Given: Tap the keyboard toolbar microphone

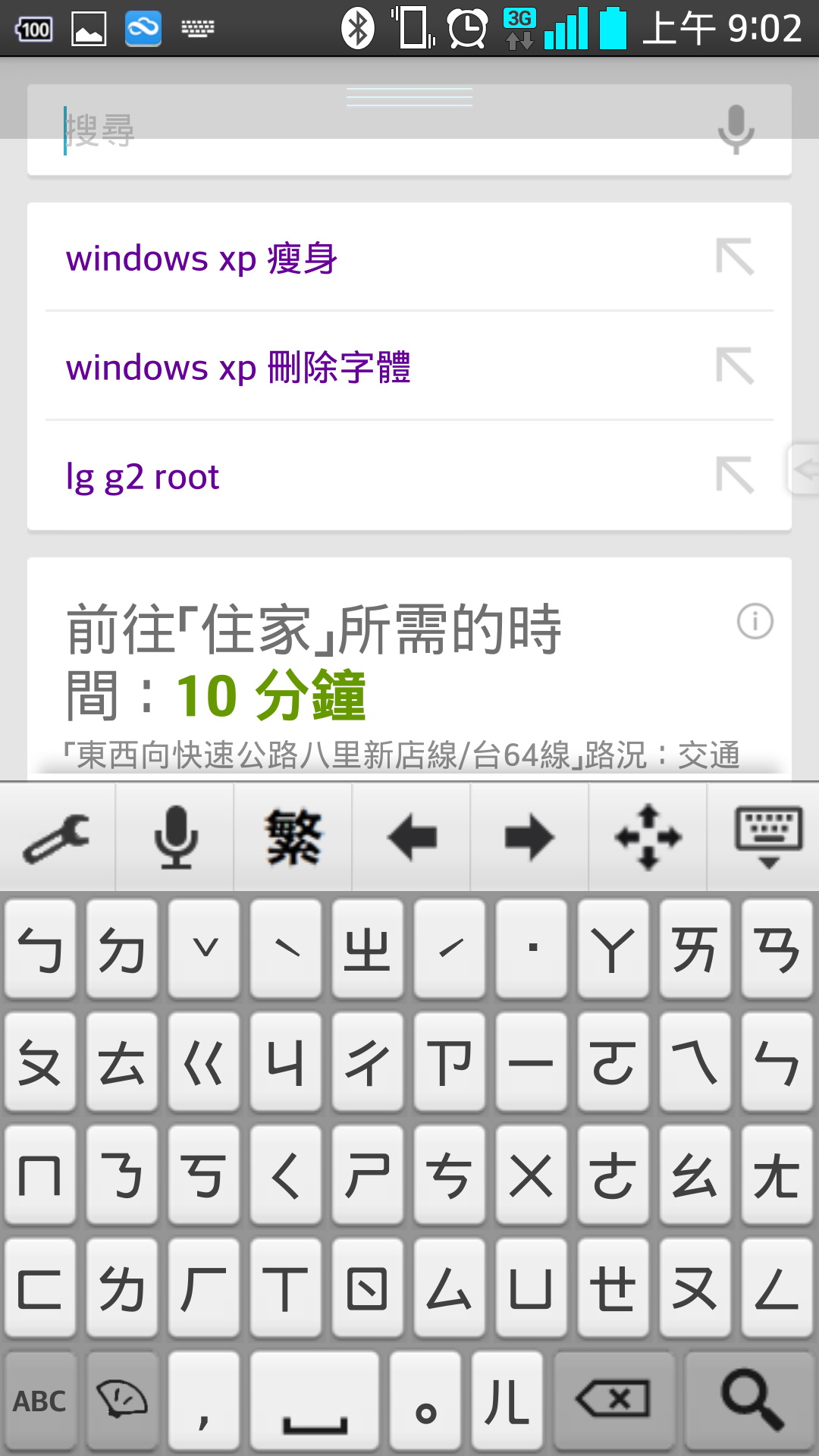Looking at the screenshot, I should pos(175,837).
